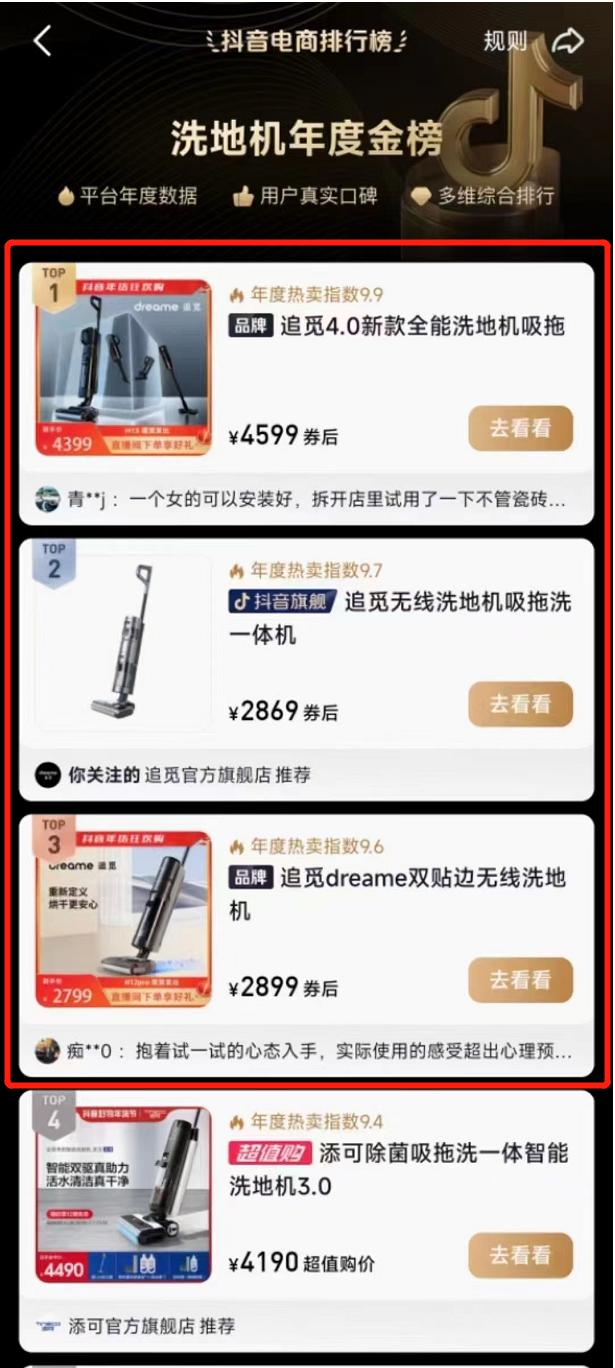Go back using the arrow at top left
This screenshot has height=1368, width=615.
pos(42,41)
